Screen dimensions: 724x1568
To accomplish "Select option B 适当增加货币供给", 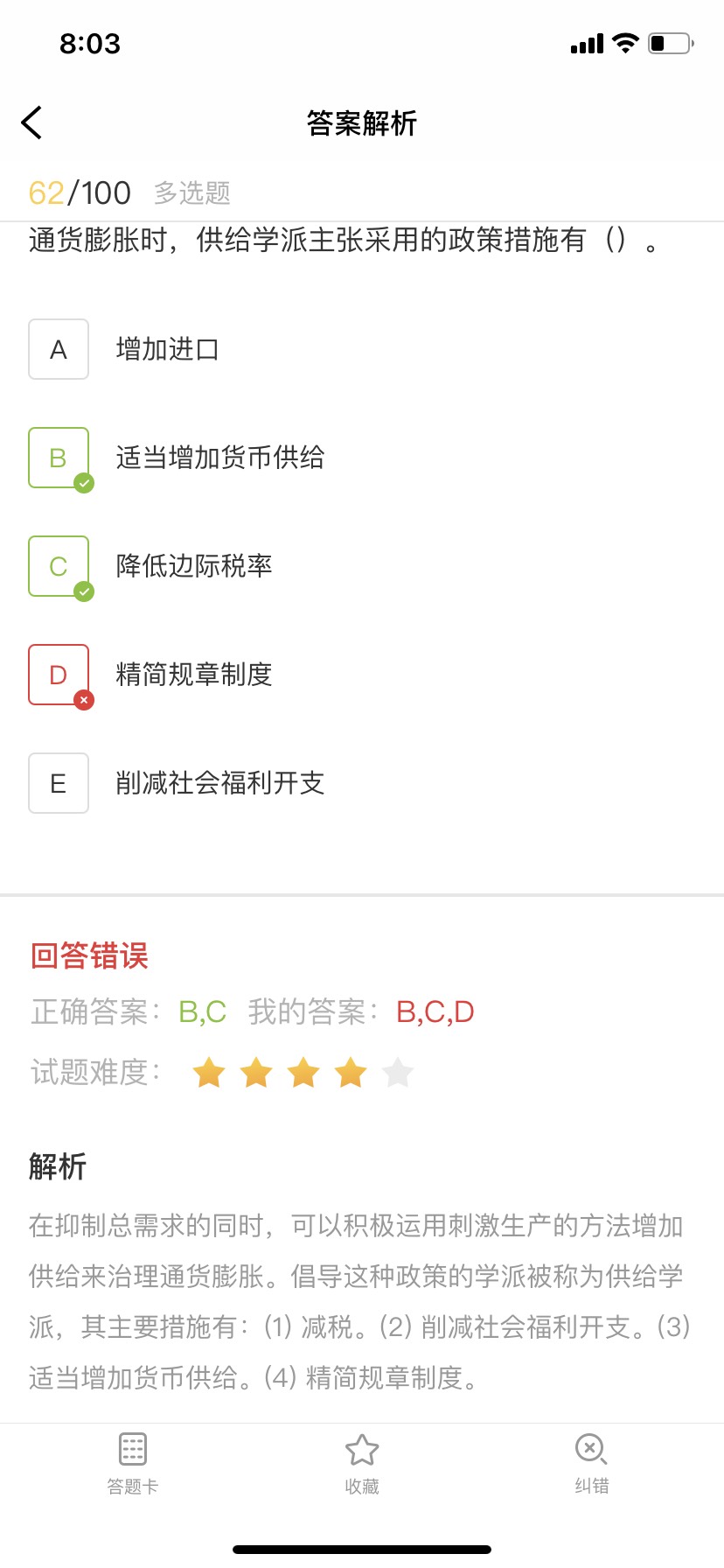I will (59, 458).
